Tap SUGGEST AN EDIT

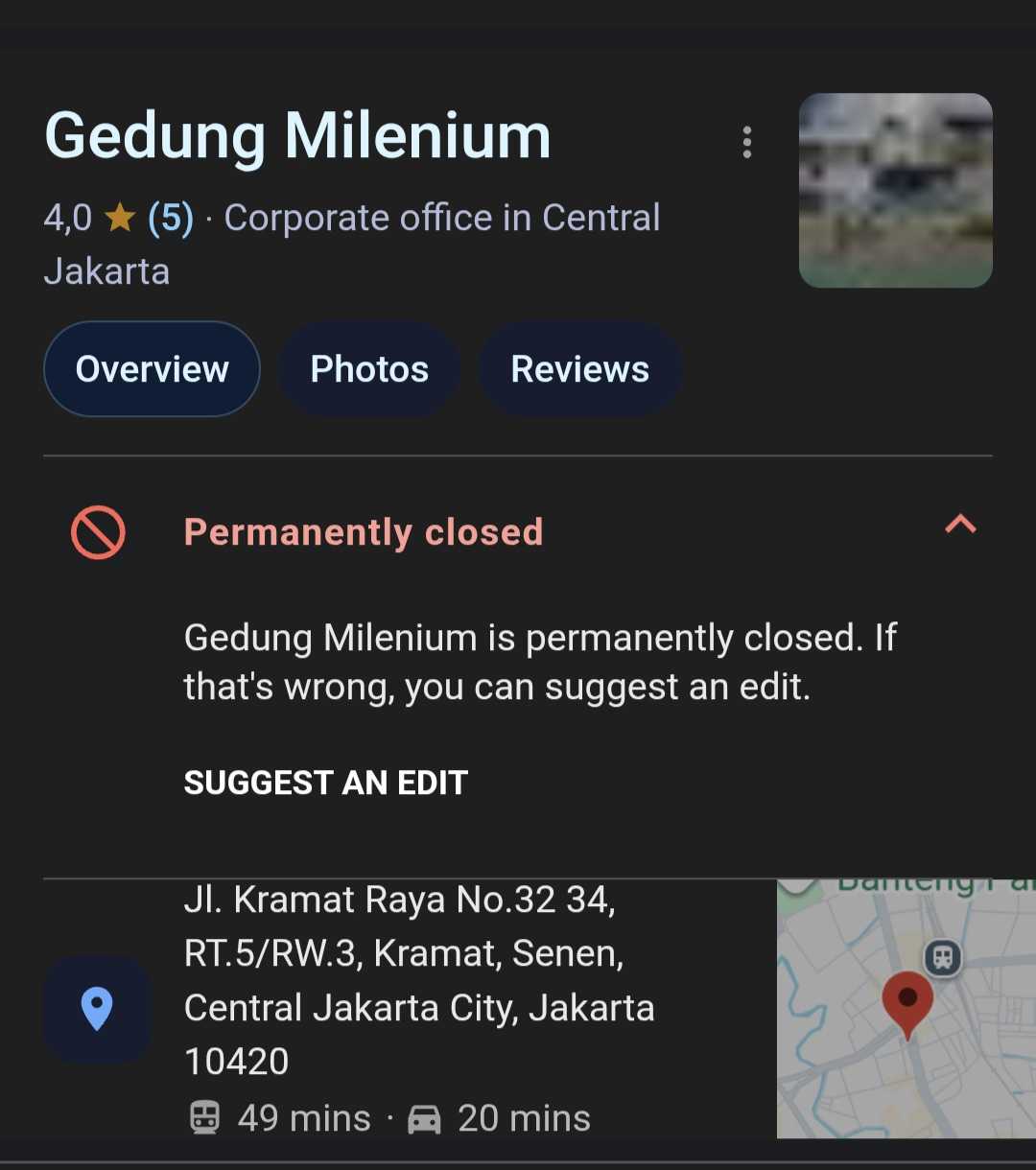(x=325, y=783)
